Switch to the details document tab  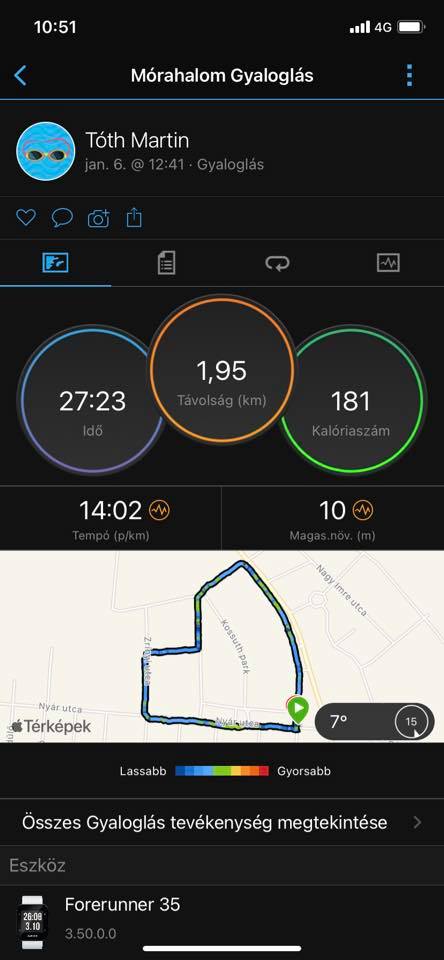166,263
